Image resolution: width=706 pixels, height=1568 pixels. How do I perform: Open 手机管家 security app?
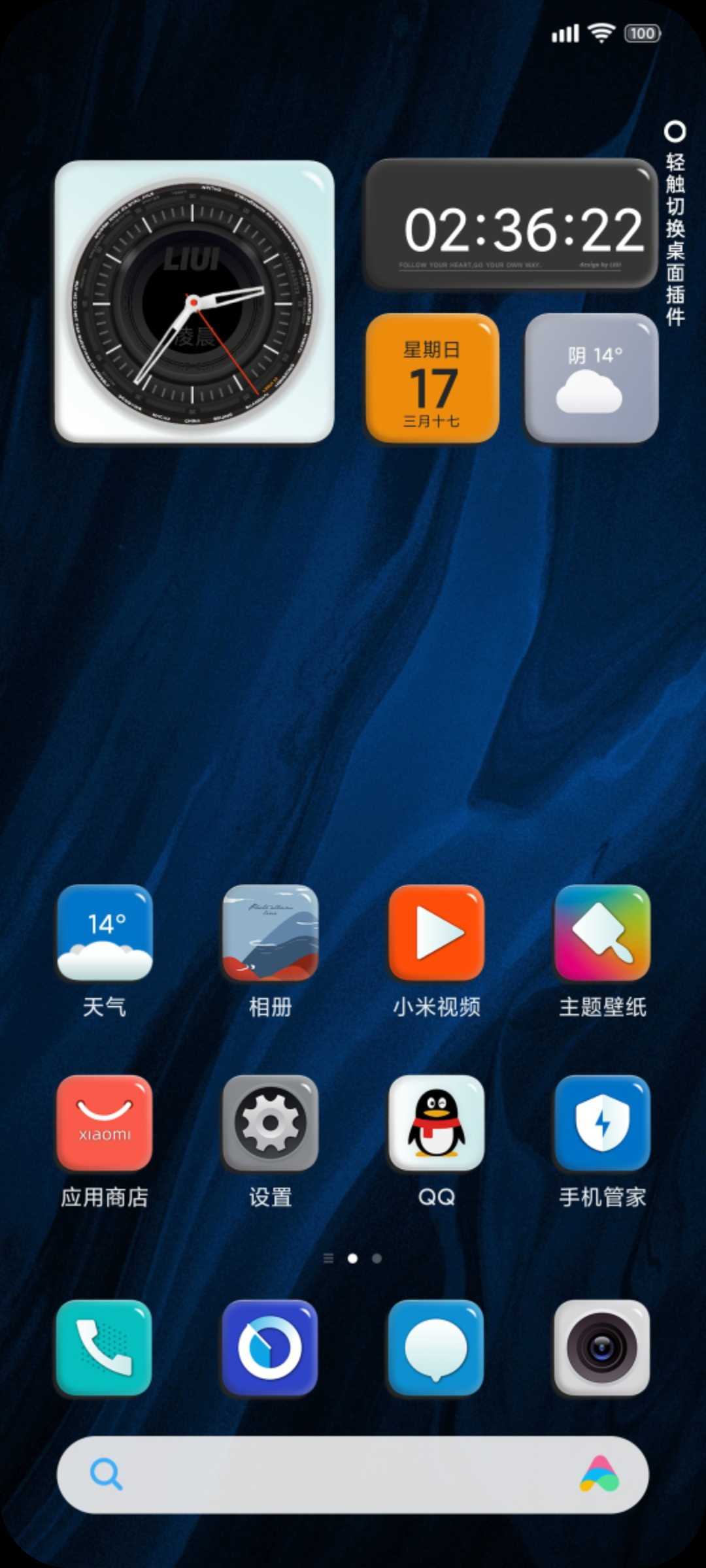click(602, 1122)
